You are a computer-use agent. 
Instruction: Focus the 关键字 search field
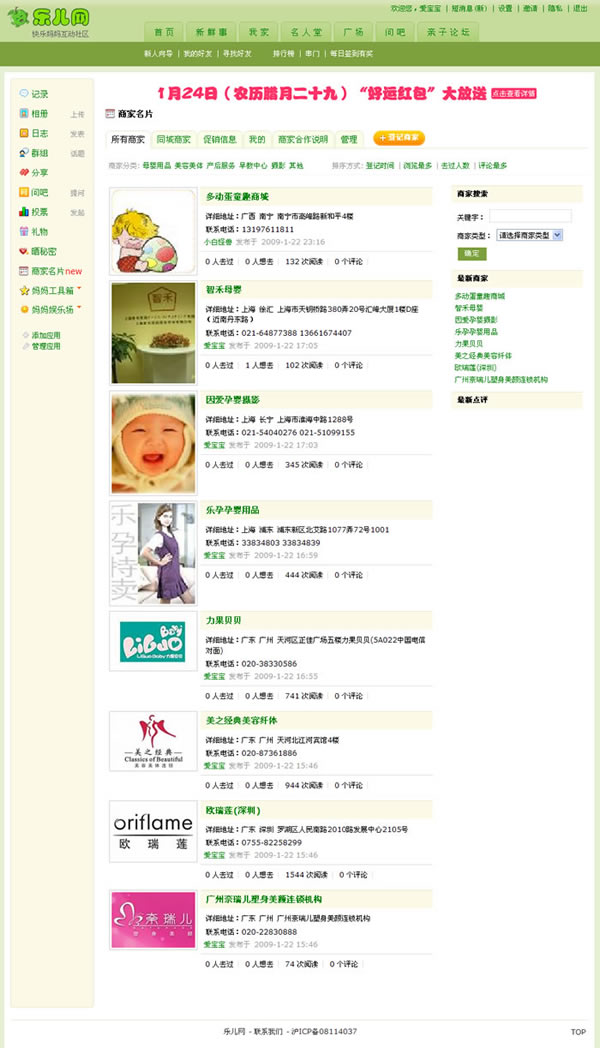pyautogui.click(x=544, y=216)
